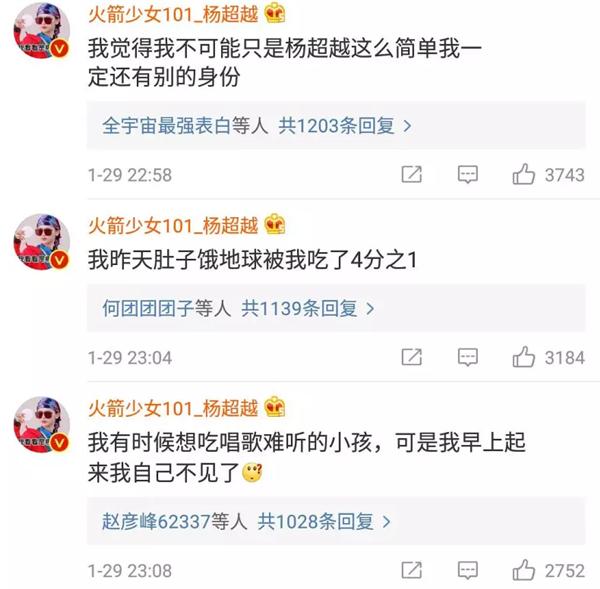Like the comment posted at 23:08

[x=524, y=570]
